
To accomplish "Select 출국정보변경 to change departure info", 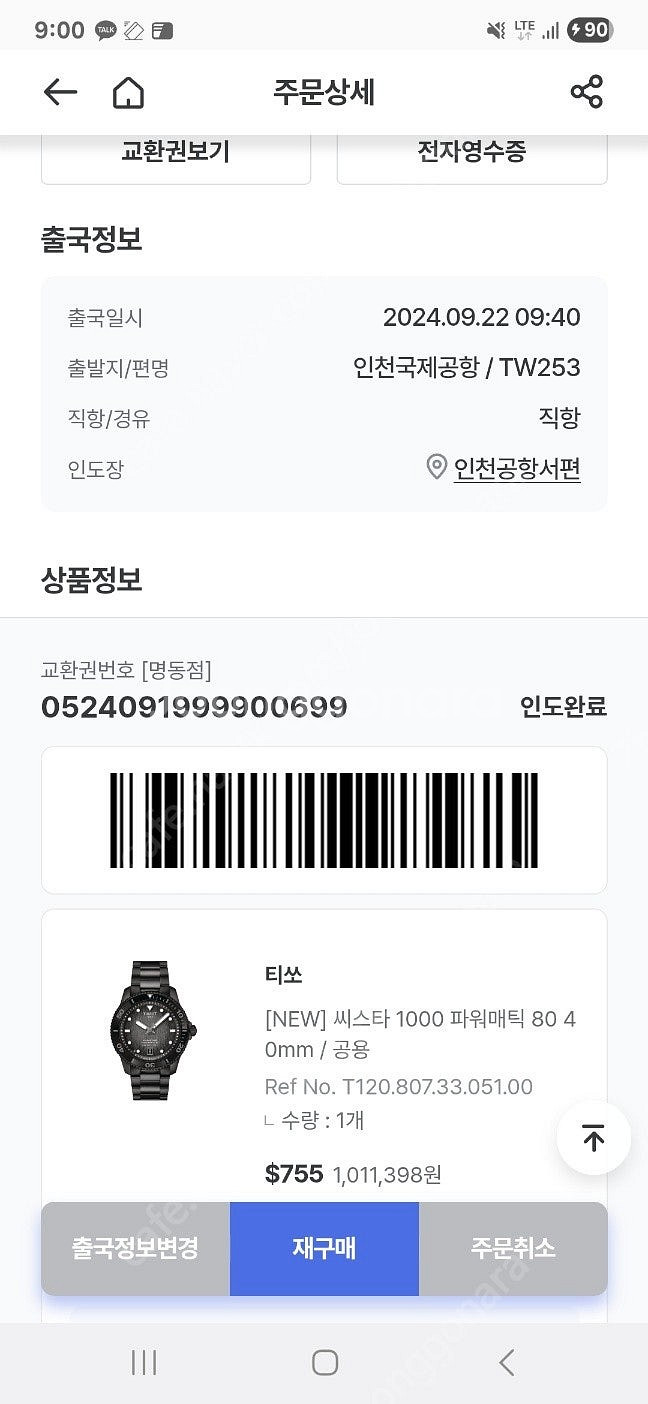I will coord(135,1248).
